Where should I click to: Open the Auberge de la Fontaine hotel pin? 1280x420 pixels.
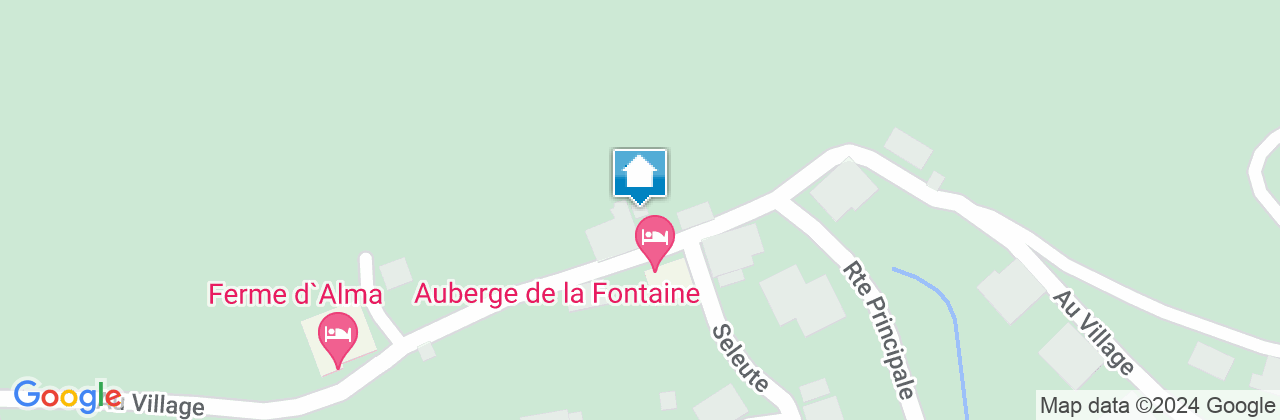pyautogui.click(x=655, y=238)
